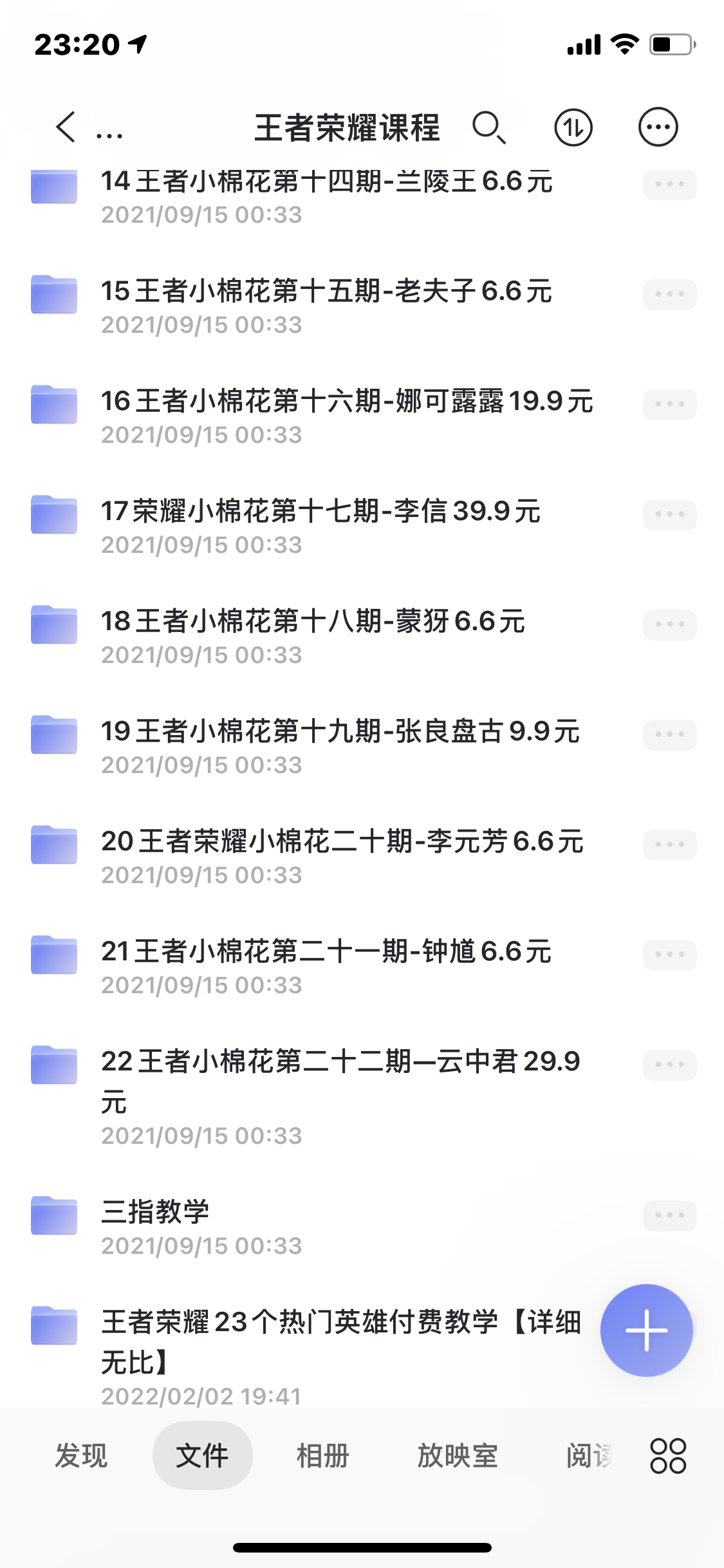
Task: Open the 19 张良盘古 9.9元 folder
Action: (340, 732)
